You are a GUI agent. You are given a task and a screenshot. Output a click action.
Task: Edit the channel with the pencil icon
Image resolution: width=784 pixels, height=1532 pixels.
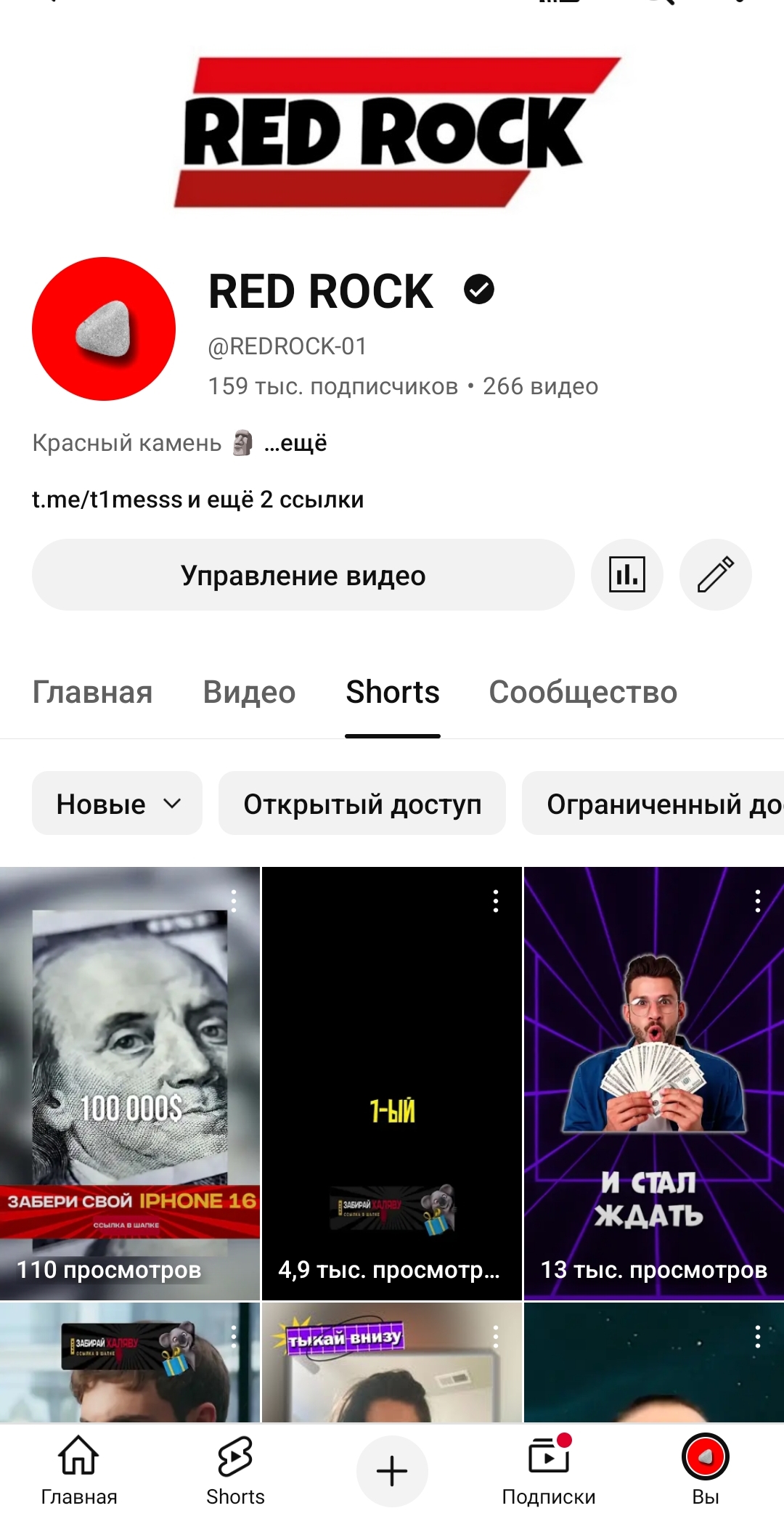pos(715,575)
